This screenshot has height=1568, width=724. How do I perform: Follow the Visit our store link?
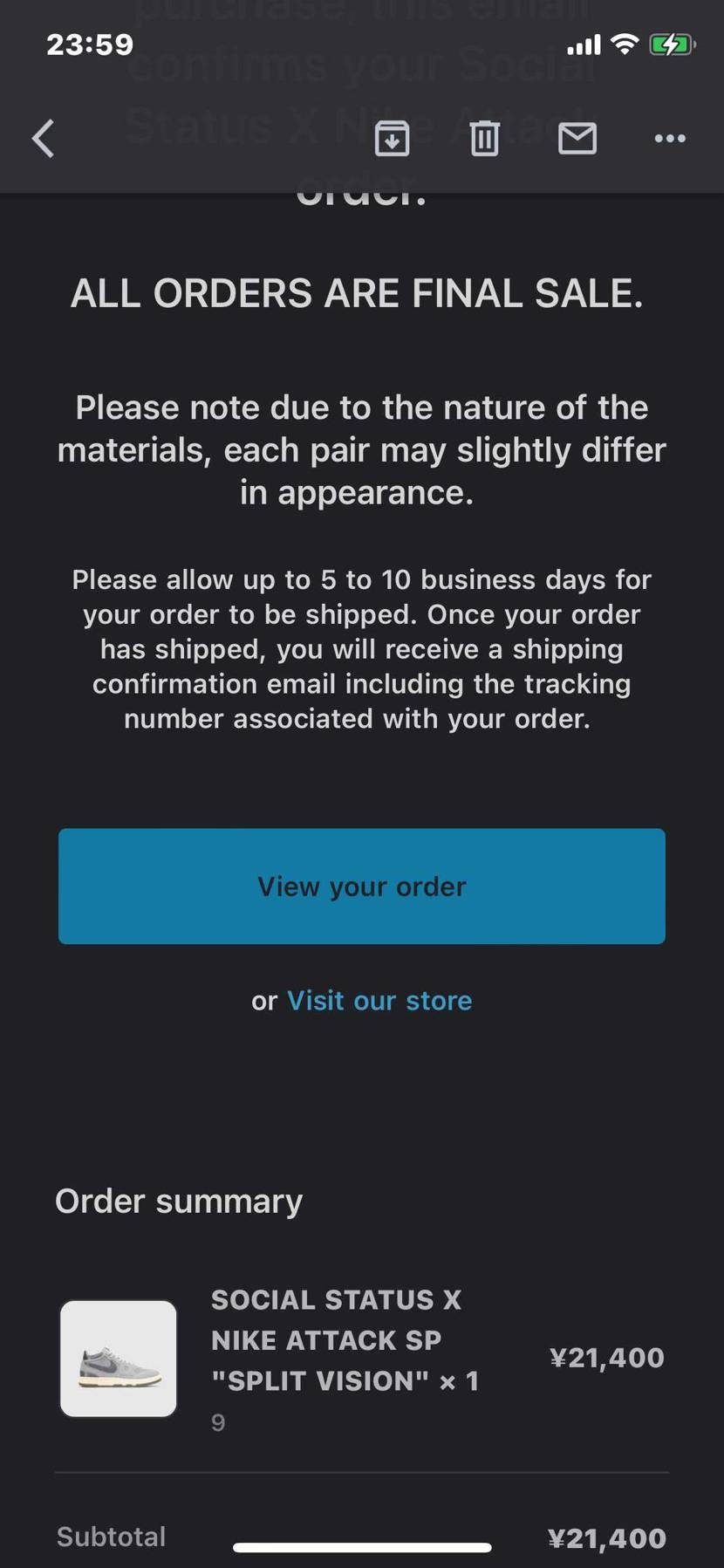[379, 1000]
